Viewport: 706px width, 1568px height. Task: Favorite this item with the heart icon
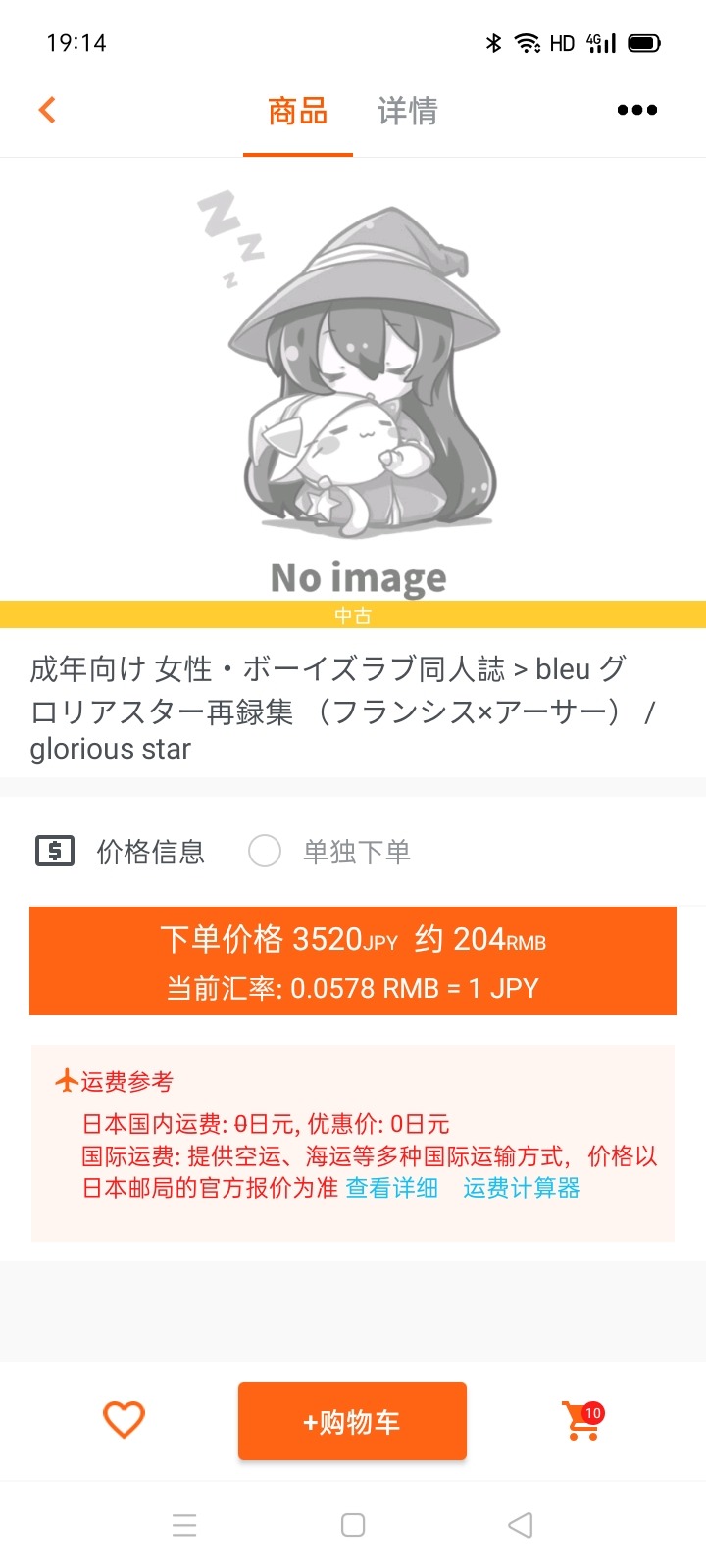123,1418
